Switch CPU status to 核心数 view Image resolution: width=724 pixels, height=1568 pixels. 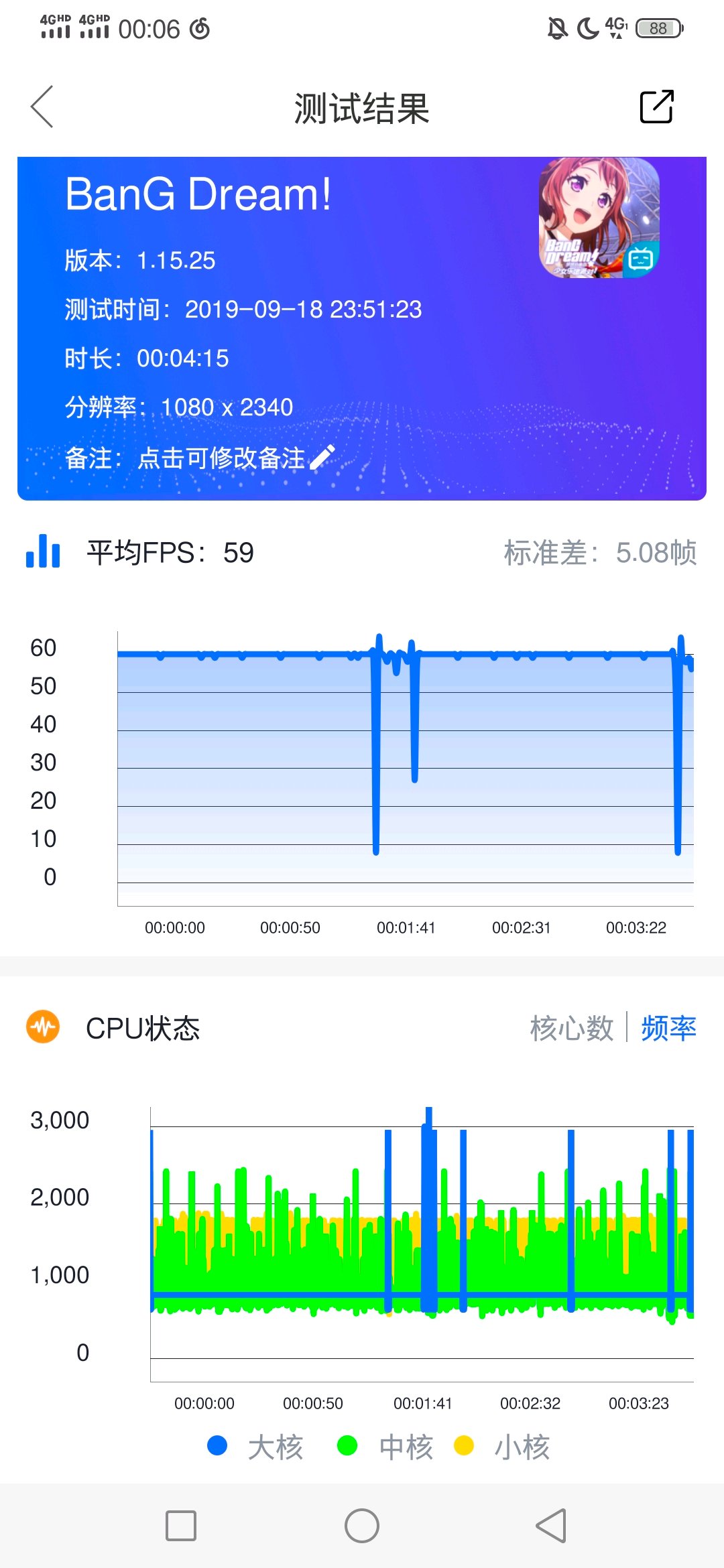point(571,1028)
